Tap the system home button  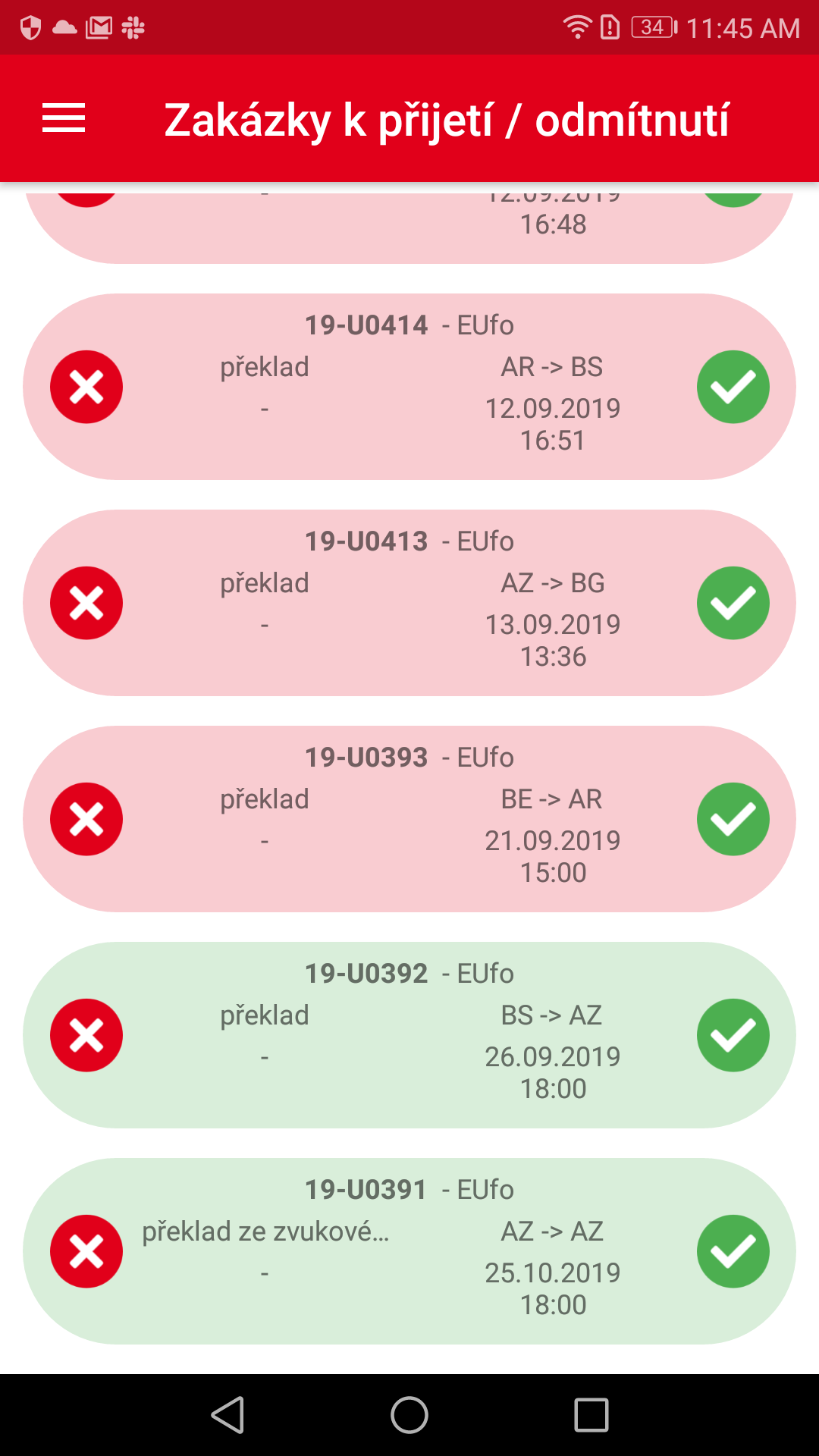click(409, 1415)
